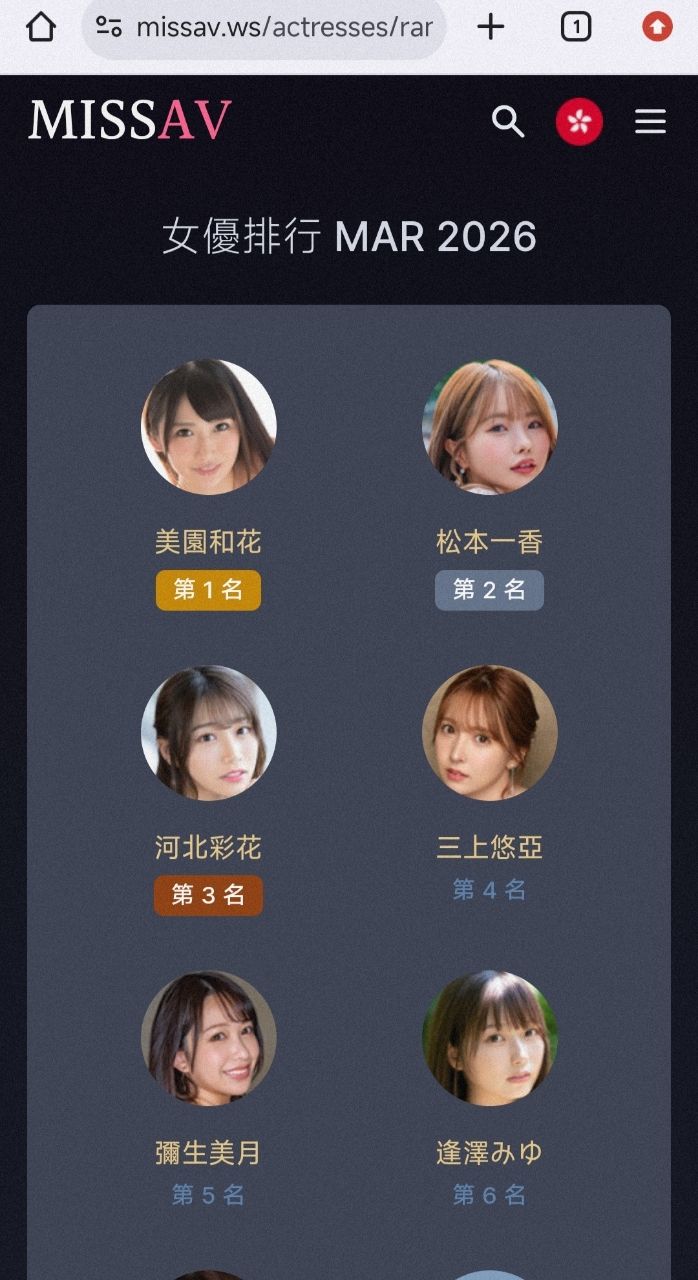
Task: Open the tab switcher
Action: [x=575, y=27]
